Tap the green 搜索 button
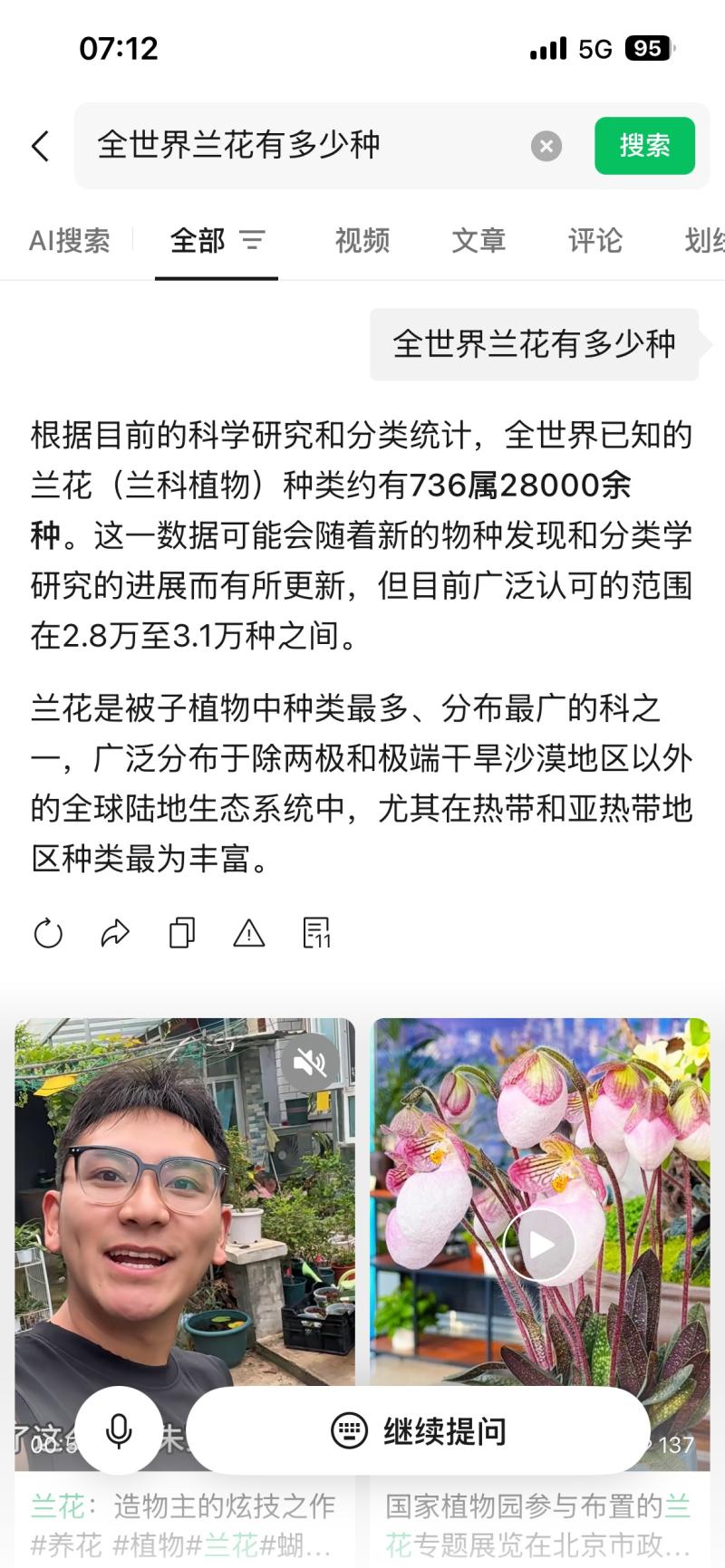The width and height of the screenshot is (725, 1568). 644,146
